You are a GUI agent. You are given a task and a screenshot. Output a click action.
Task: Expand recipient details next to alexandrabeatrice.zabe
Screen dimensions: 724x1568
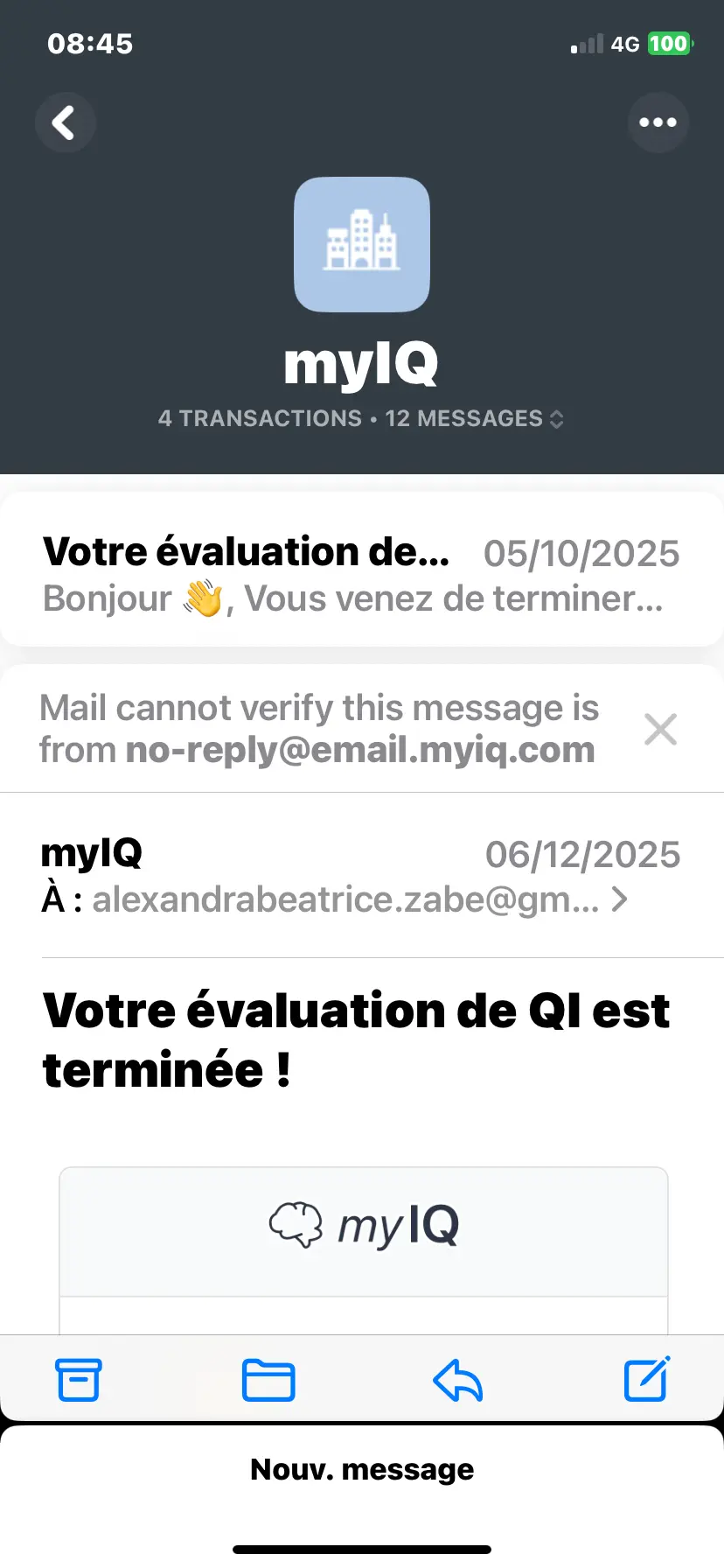coord(619,899)
